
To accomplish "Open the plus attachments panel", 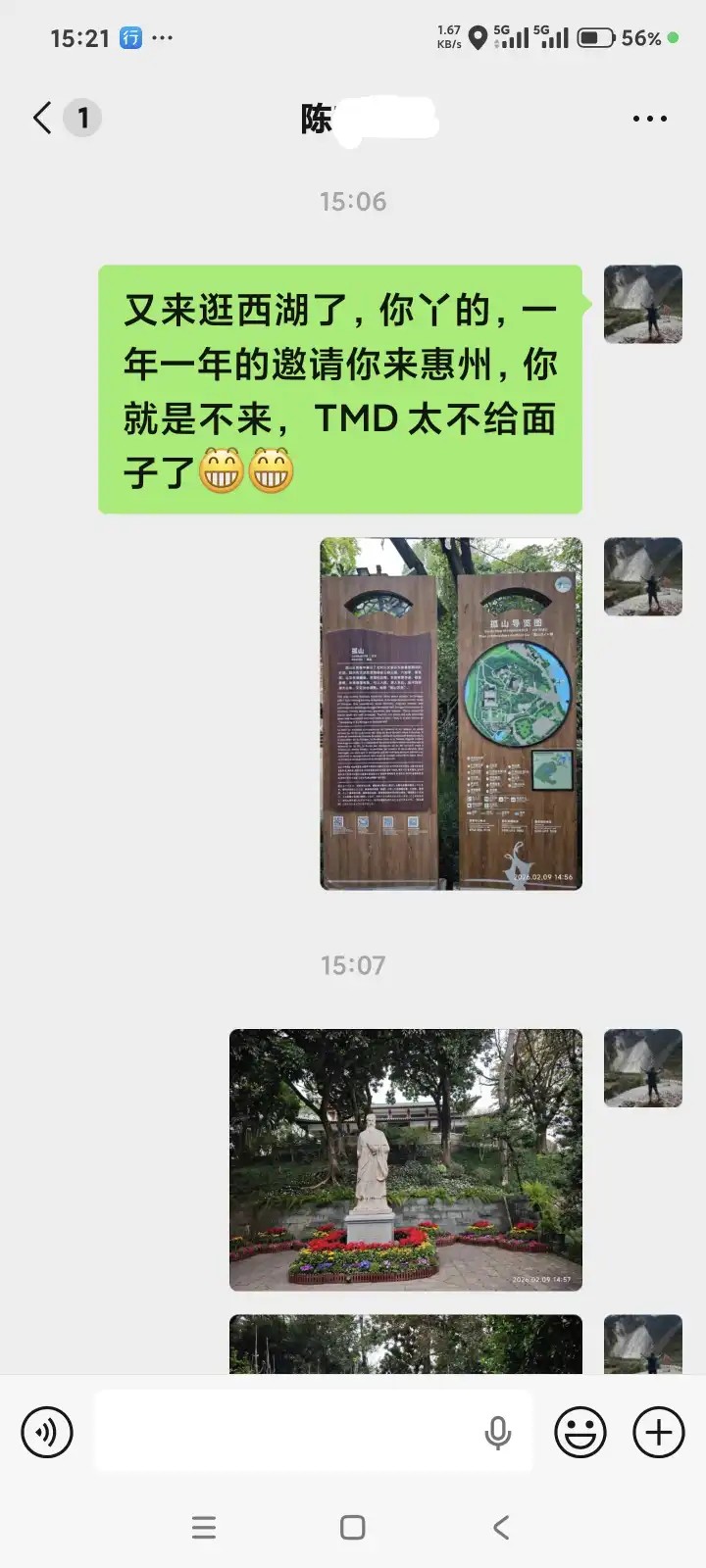I will 659,1432.
